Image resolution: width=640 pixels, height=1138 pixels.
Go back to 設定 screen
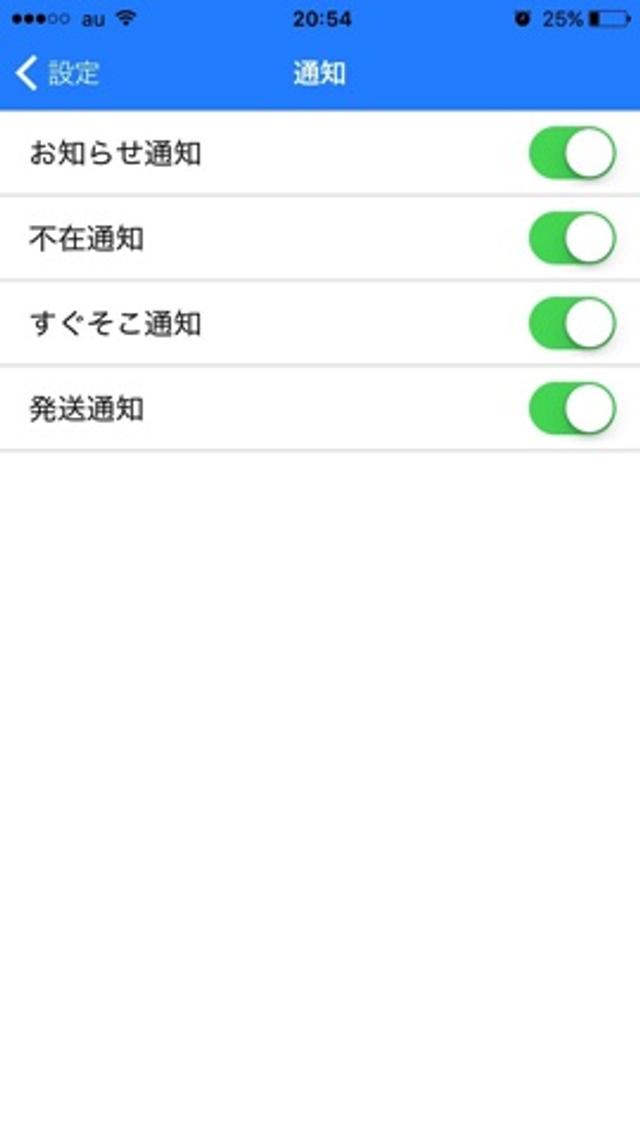58,73
